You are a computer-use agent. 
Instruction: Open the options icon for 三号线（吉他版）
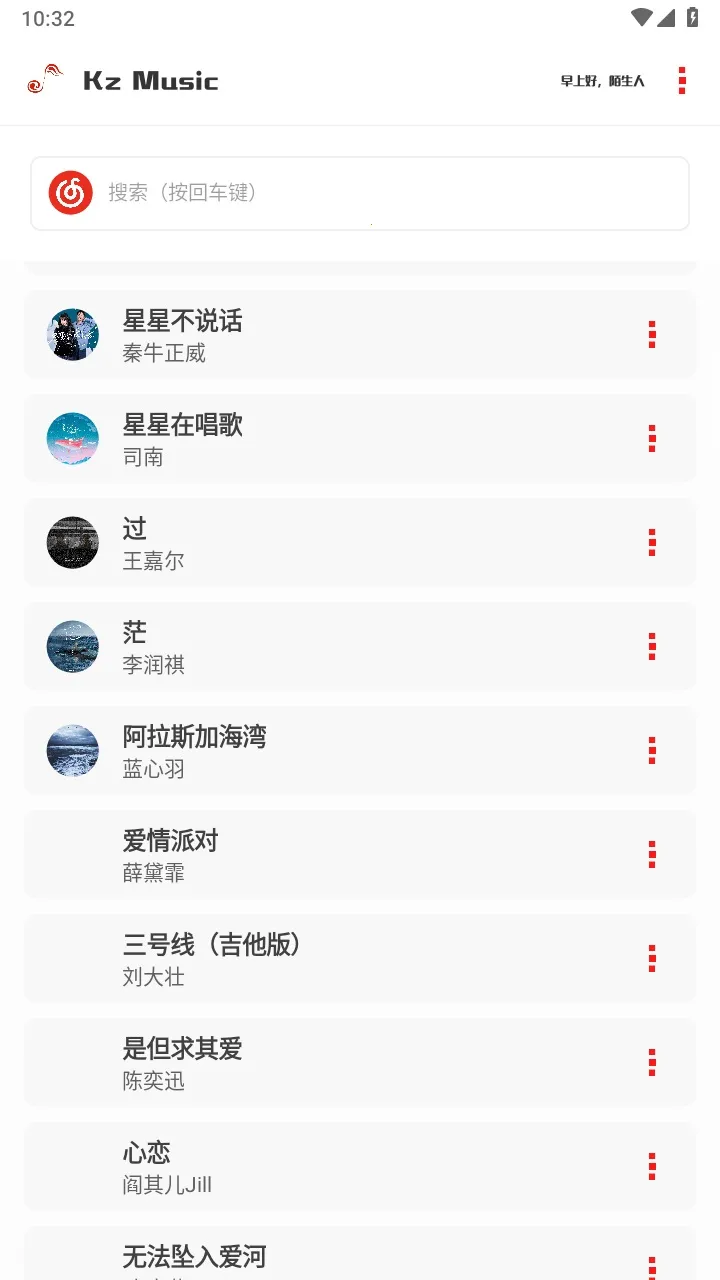click(651, 958)
